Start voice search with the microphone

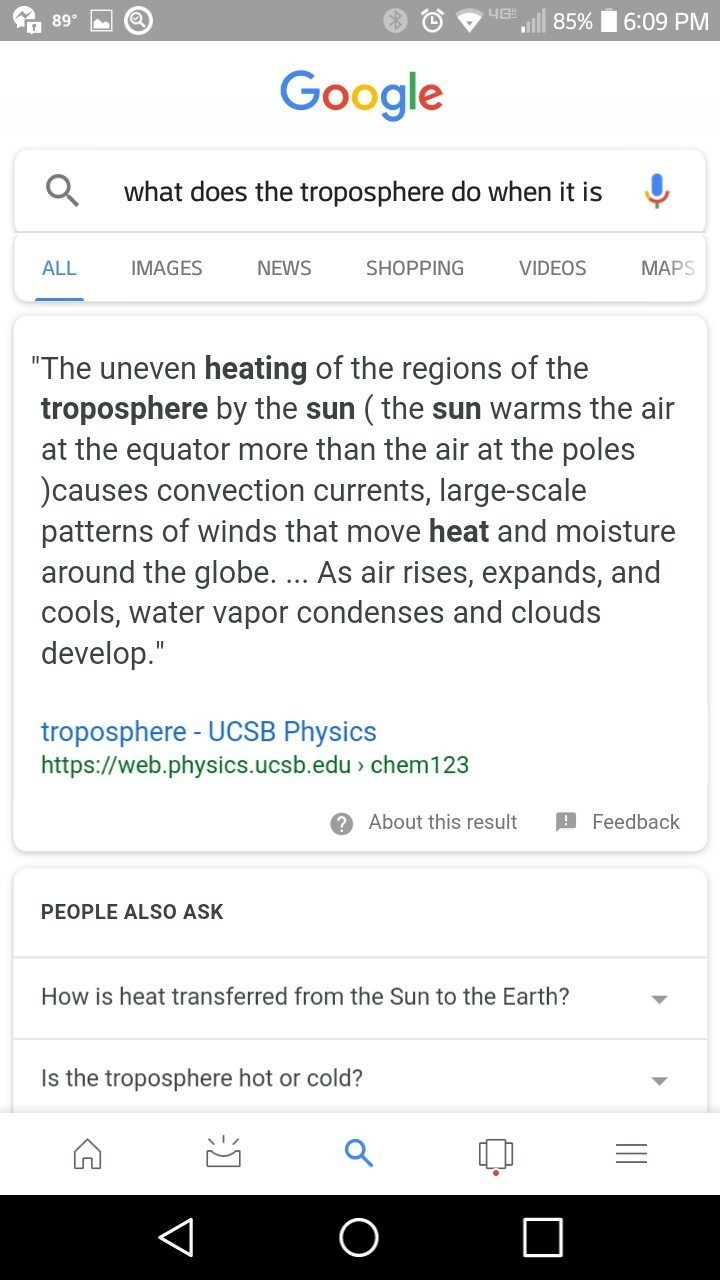(x=656, y=190)
